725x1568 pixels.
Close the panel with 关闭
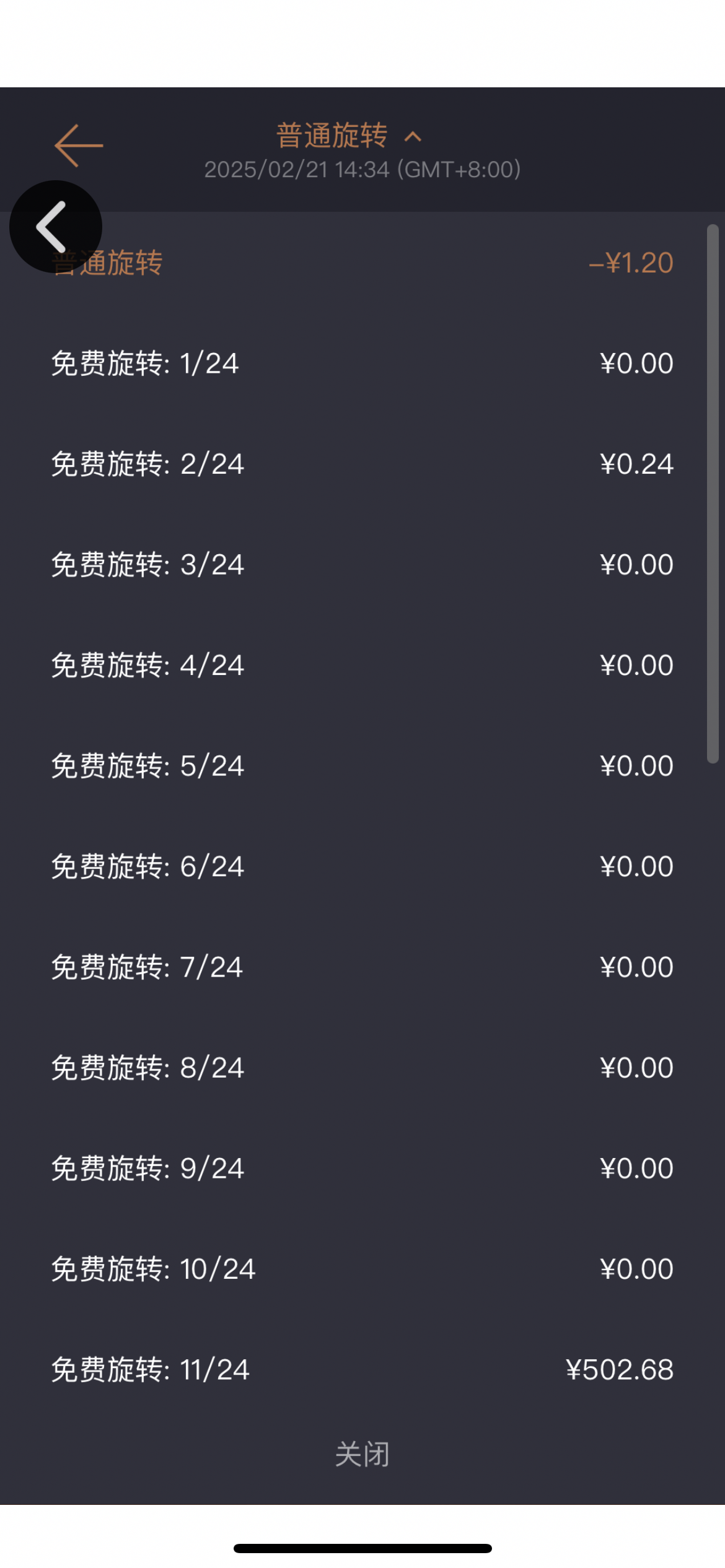(362, 1454)
